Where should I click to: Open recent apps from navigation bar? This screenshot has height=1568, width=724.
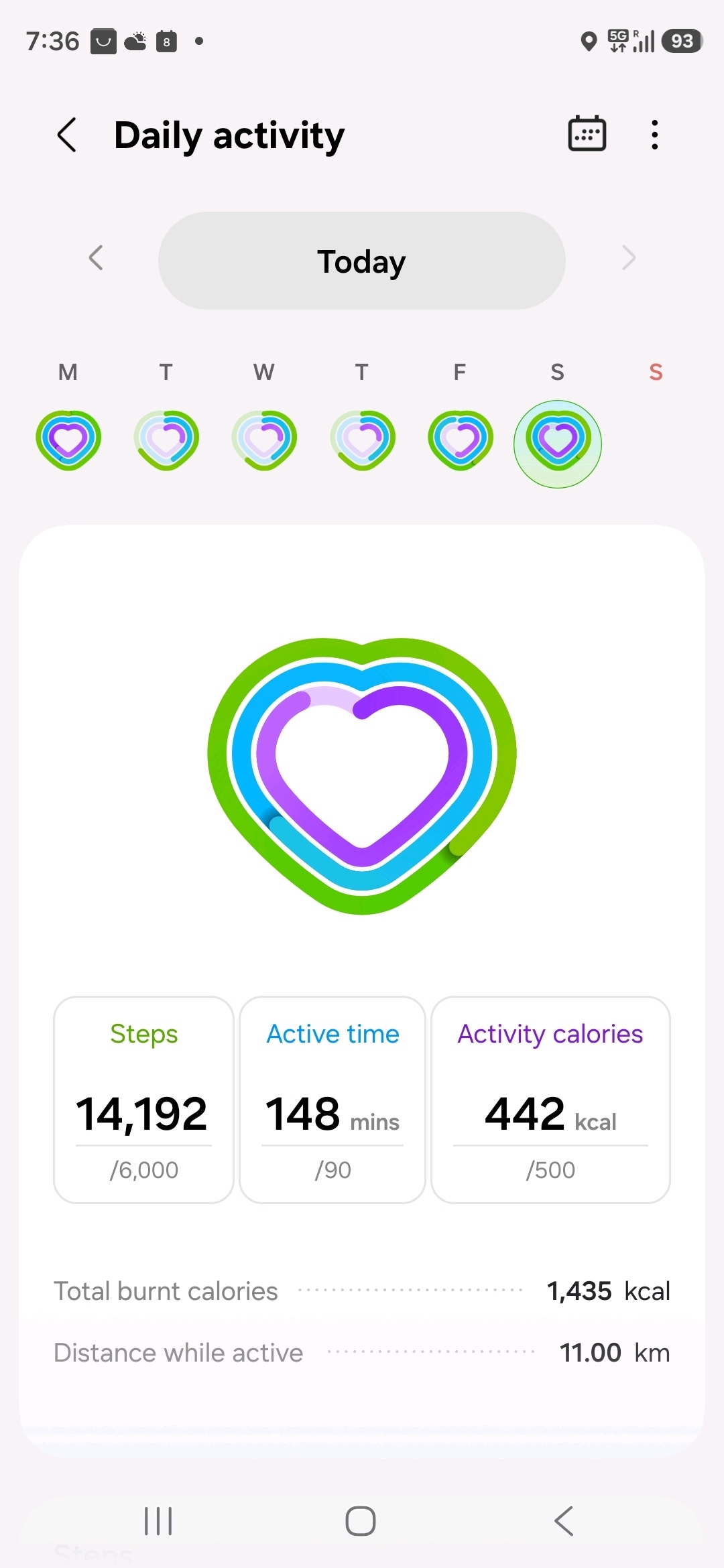(x=158, y=1520)
